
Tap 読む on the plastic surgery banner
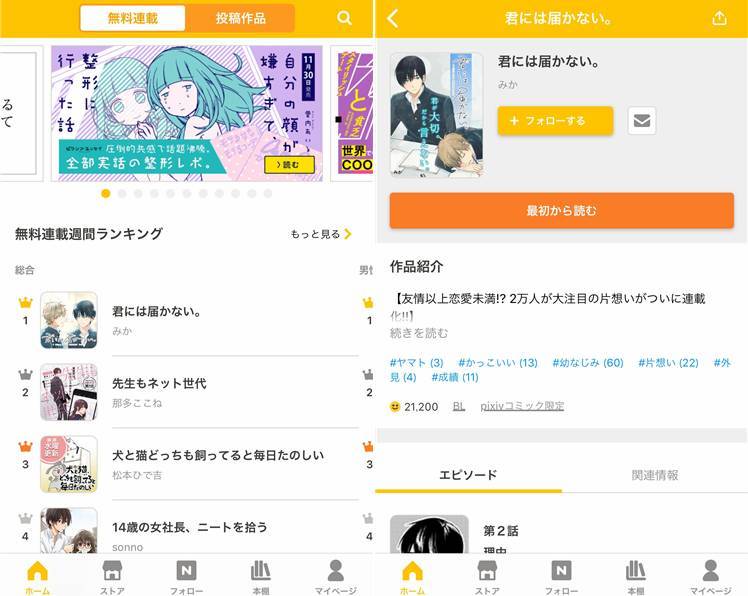pos(289,165)
